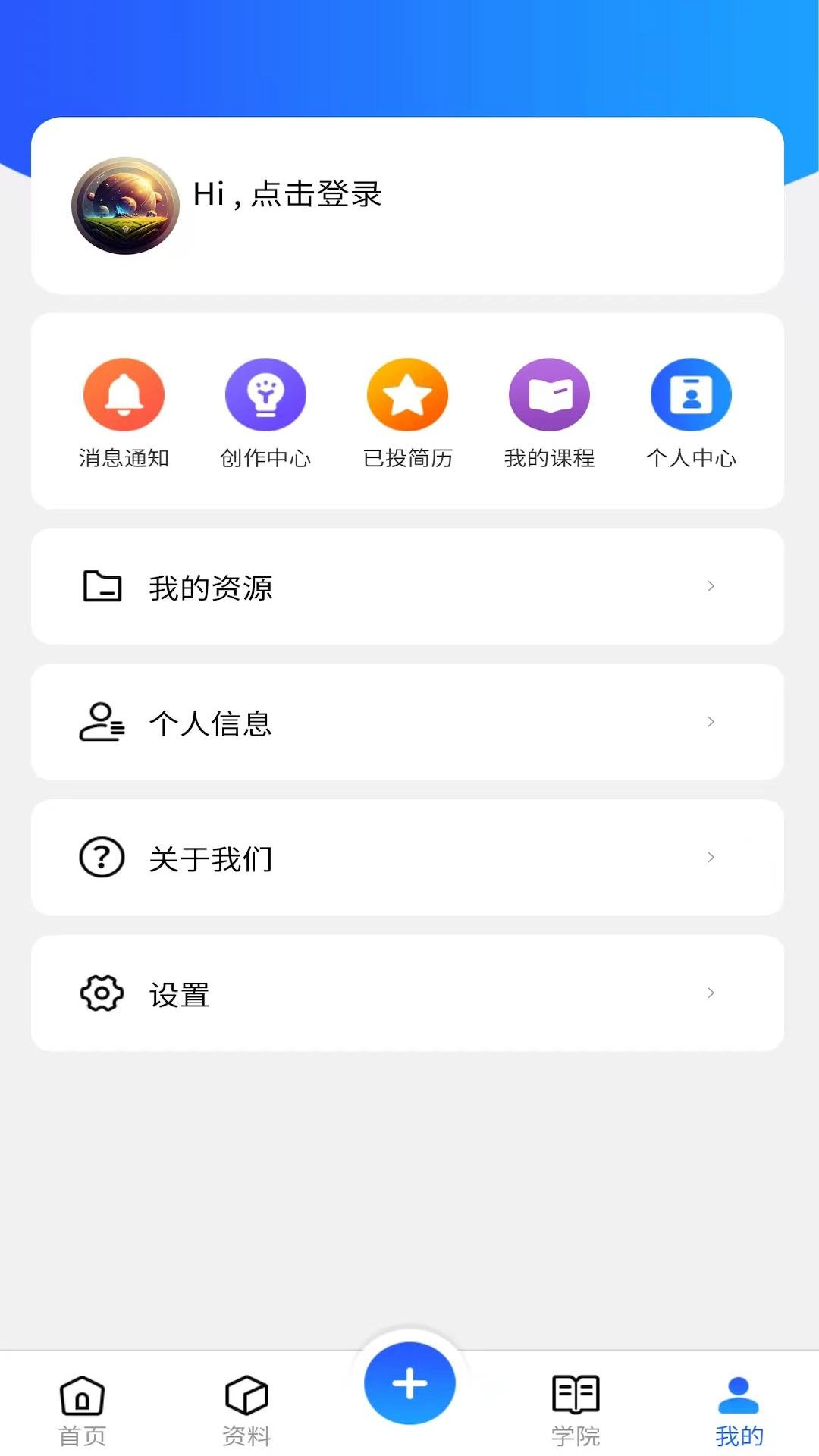The width and height of the screenshot is (819, 1456).
Task: Click the gear icon beside 设置
Action: click(101, 994)
